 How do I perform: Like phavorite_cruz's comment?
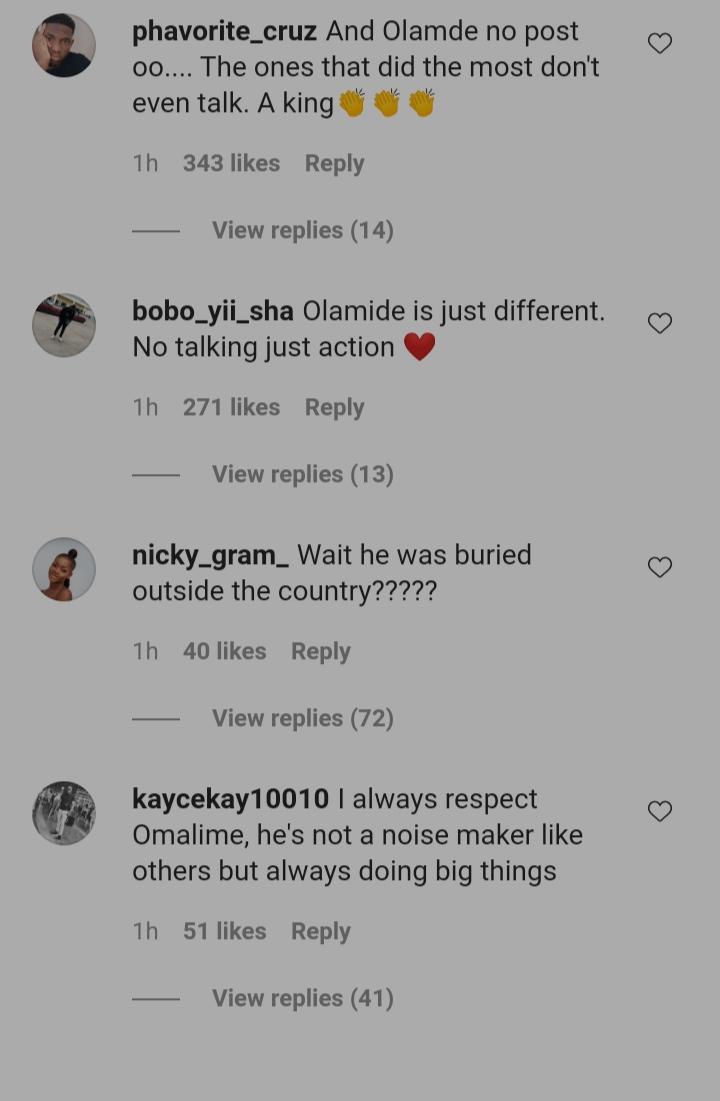click(x=660, y=43)
